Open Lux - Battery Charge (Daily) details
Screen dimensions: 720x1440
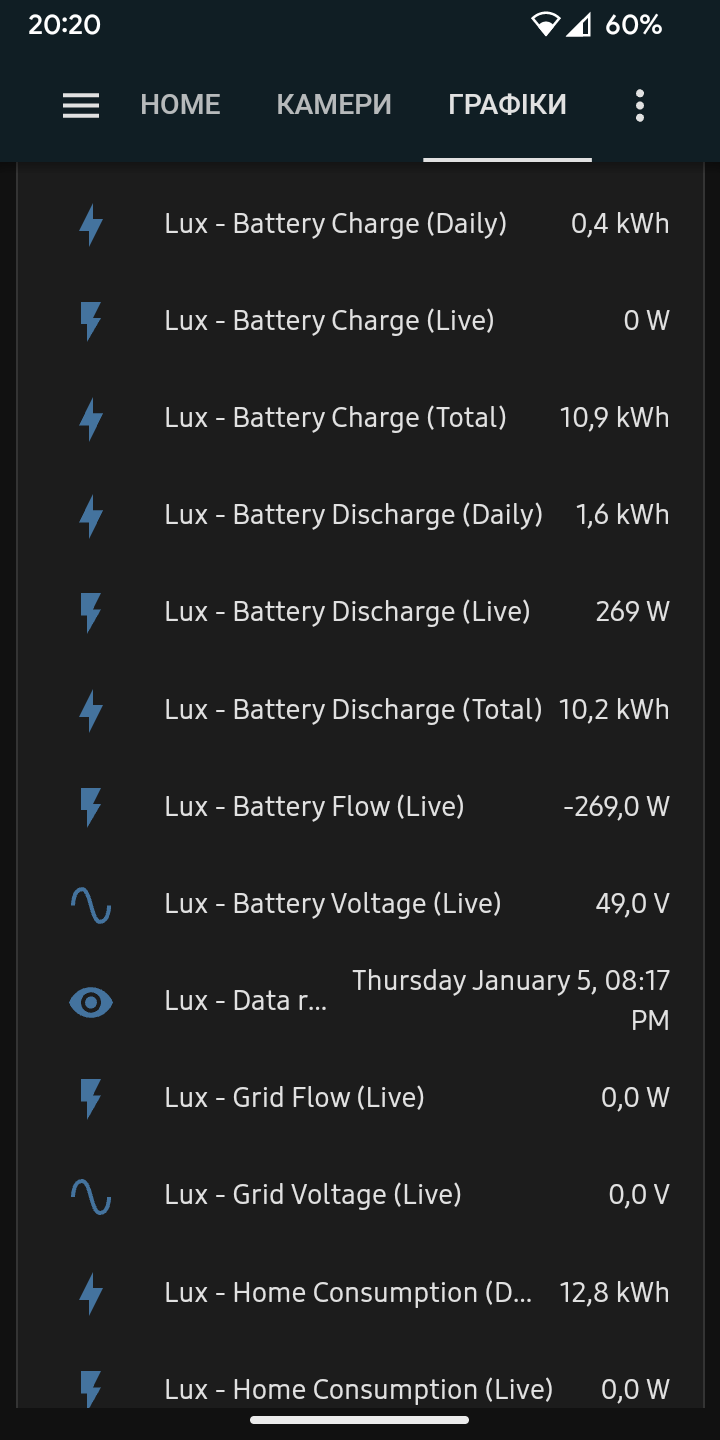336,224
